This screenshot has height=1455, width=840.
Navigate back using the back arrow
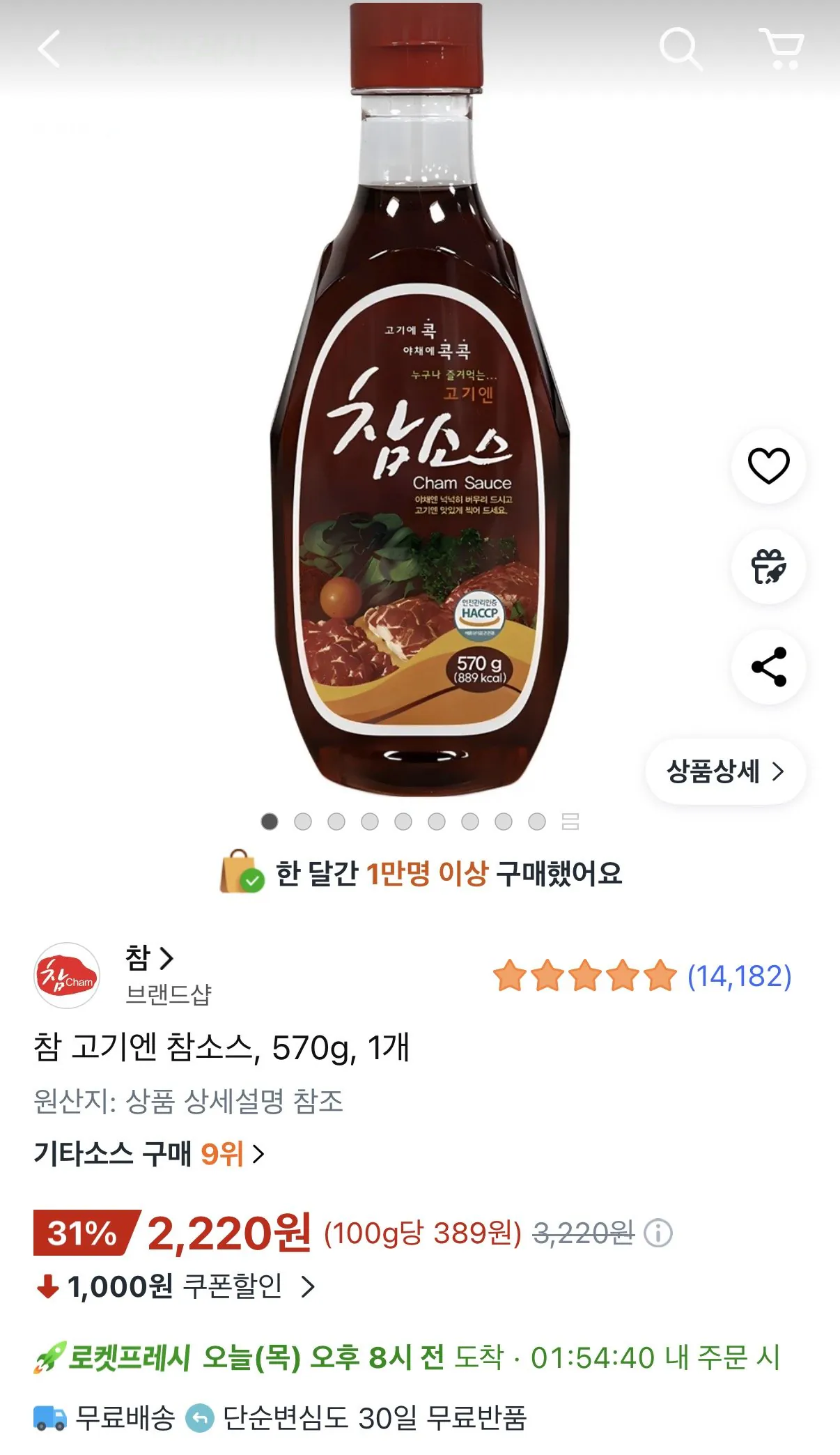[x=50, y=49]
